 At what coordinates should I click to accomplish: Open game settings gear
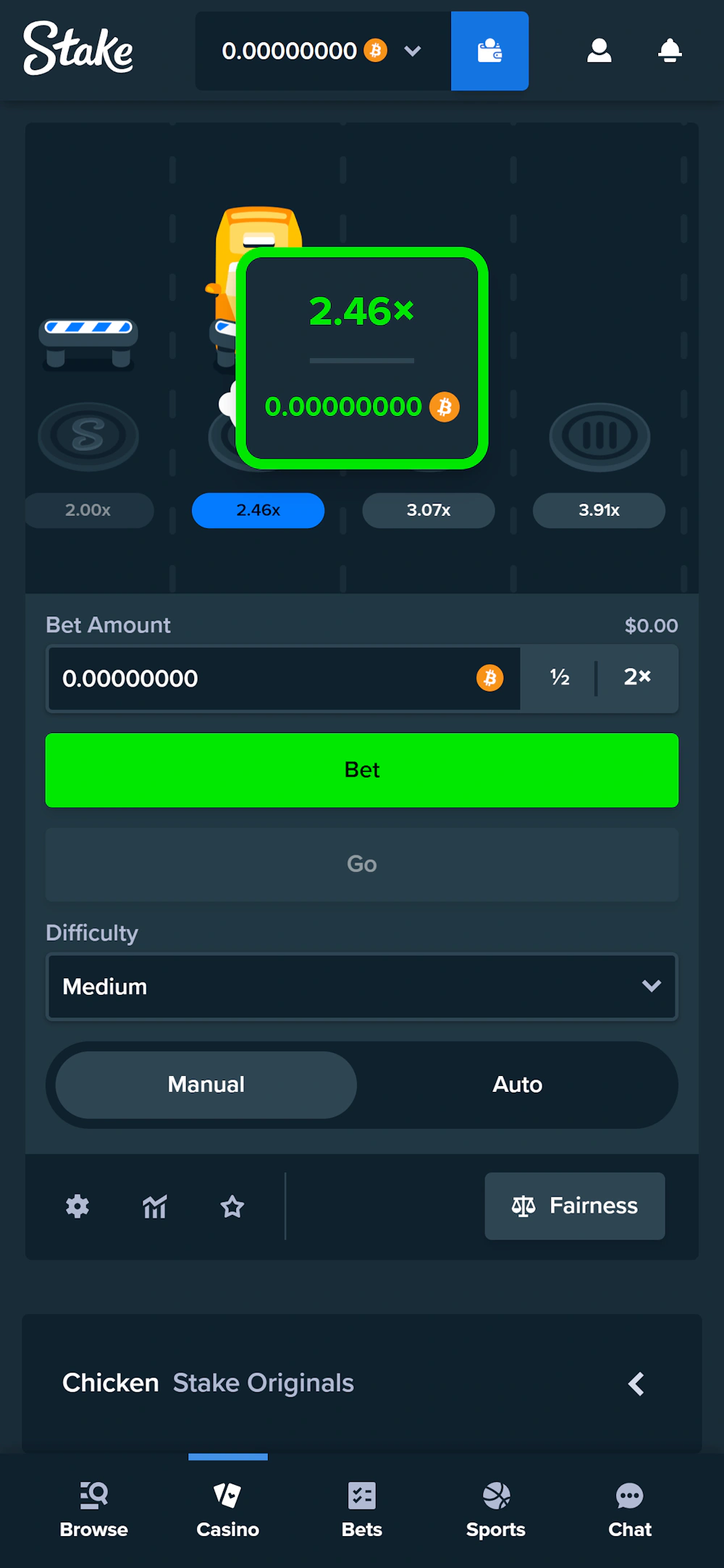click(77, 1206)
